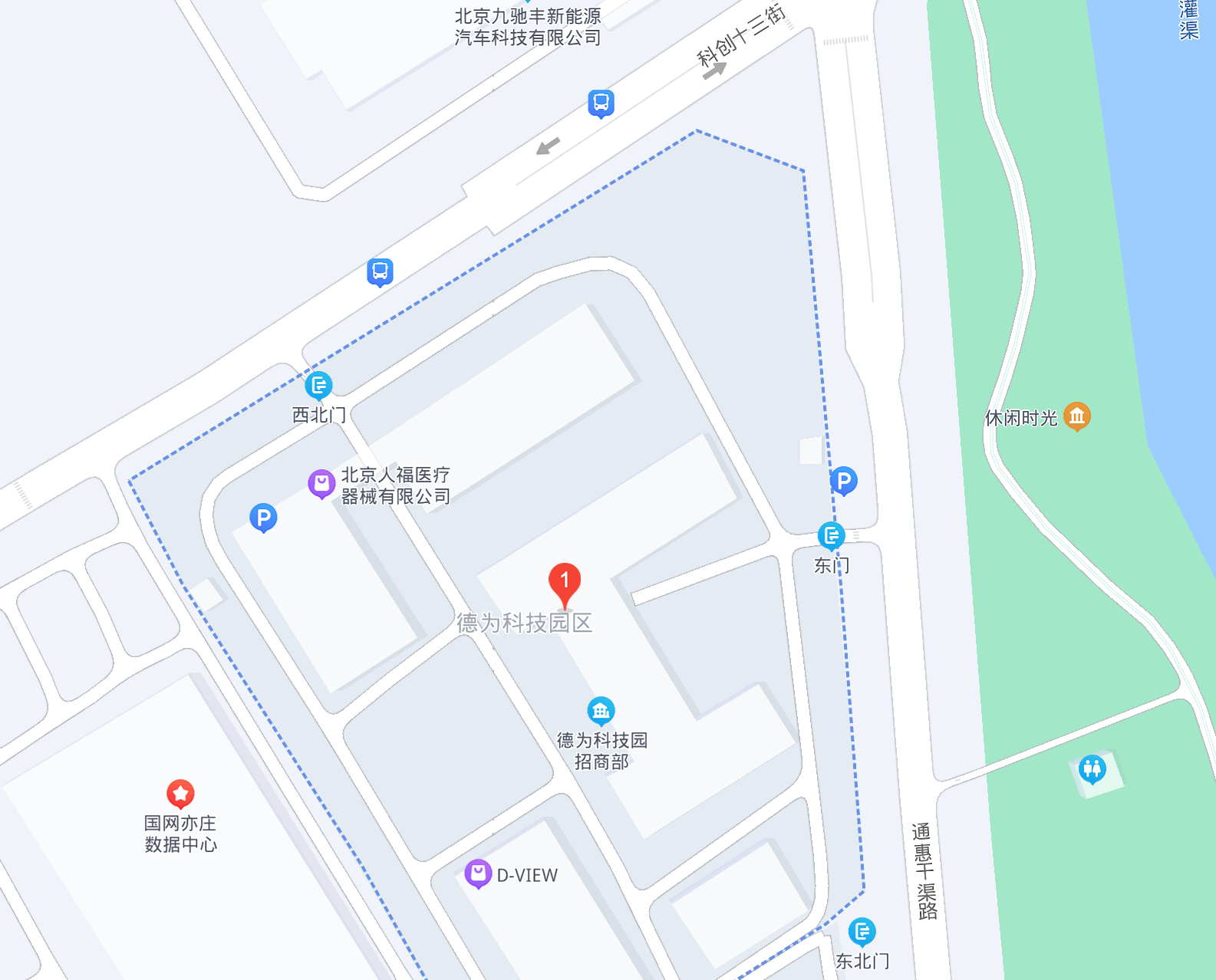View 德为科技园招商部 location details
The height and width of the screenshot is (980, 1216).
click(601, 711)
